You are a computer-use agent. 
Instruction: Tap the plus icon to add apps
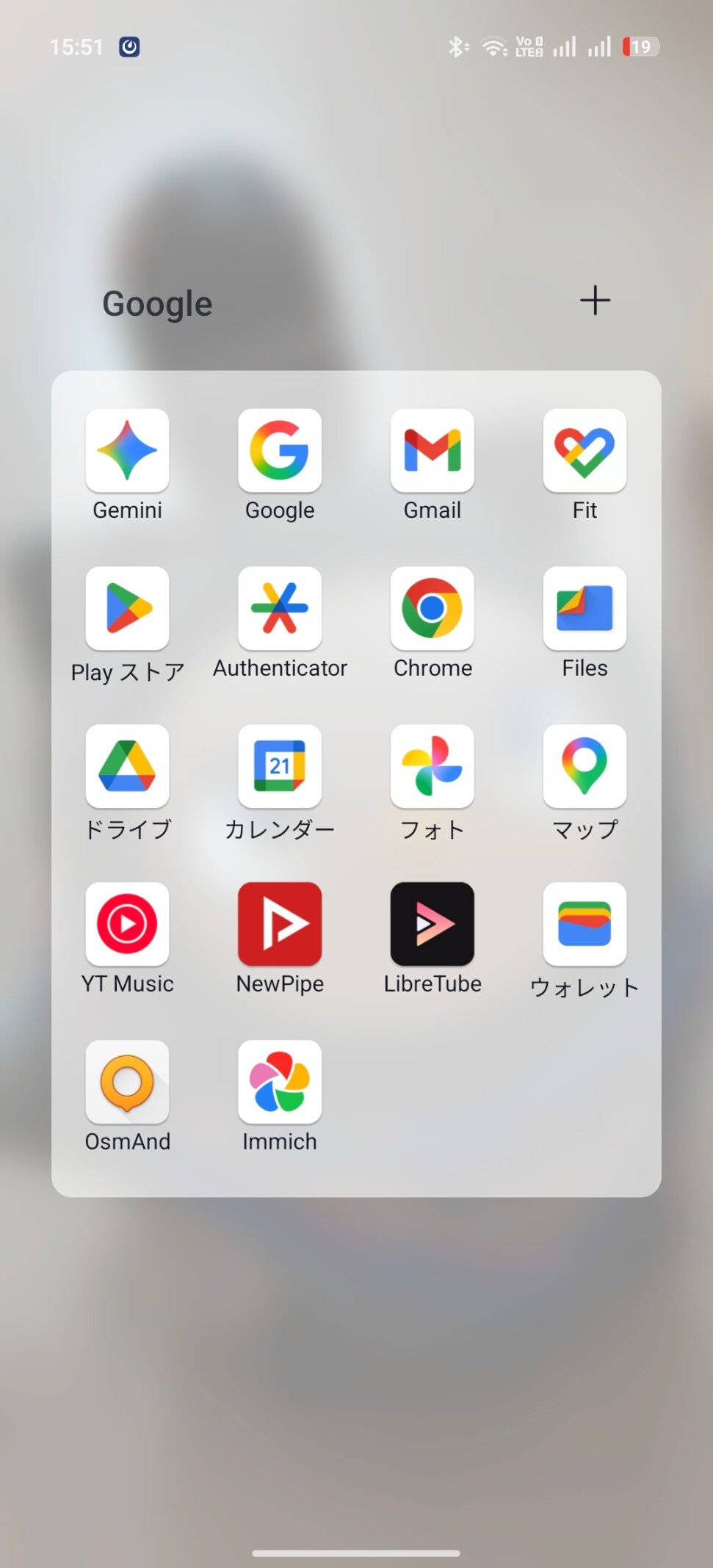pos(595,300)
